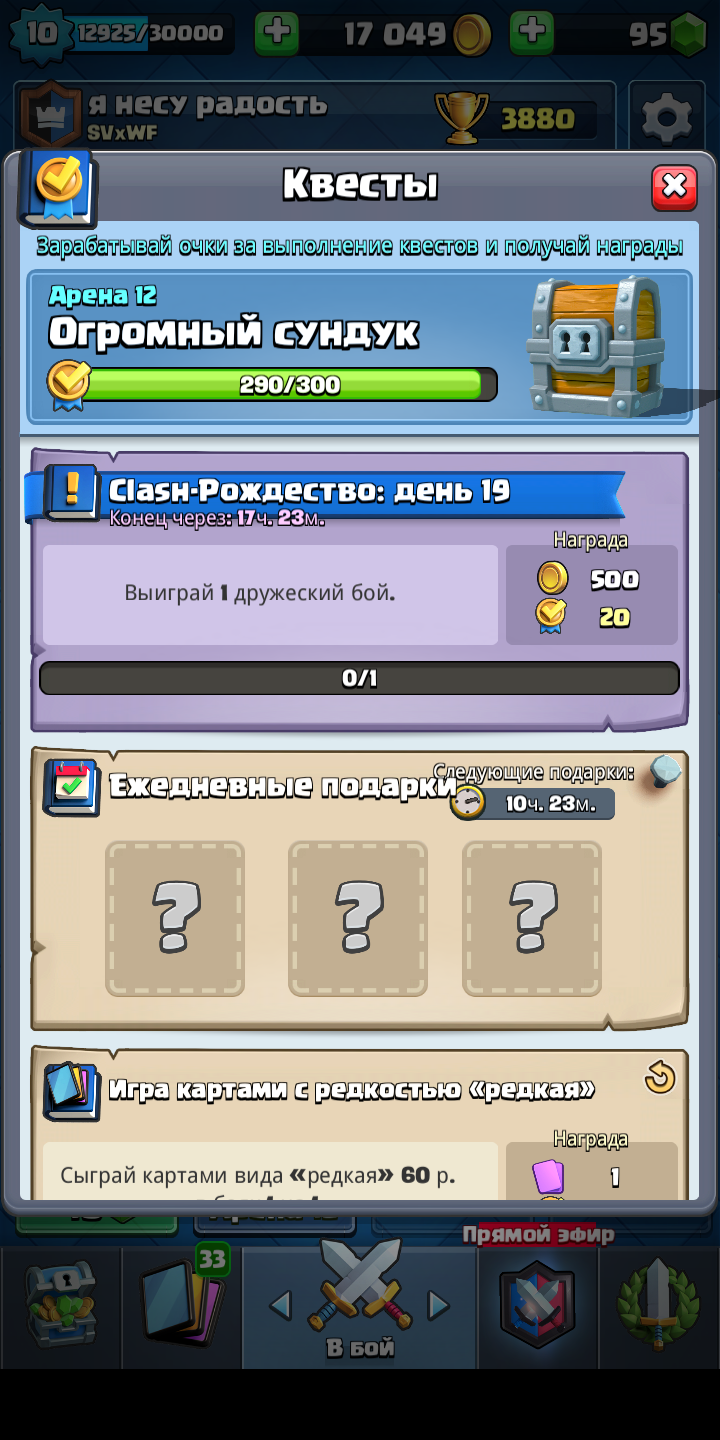Screen dimensions: 720x1440
Task: Tap the middle daily gift slot
Action: [358, 918]
